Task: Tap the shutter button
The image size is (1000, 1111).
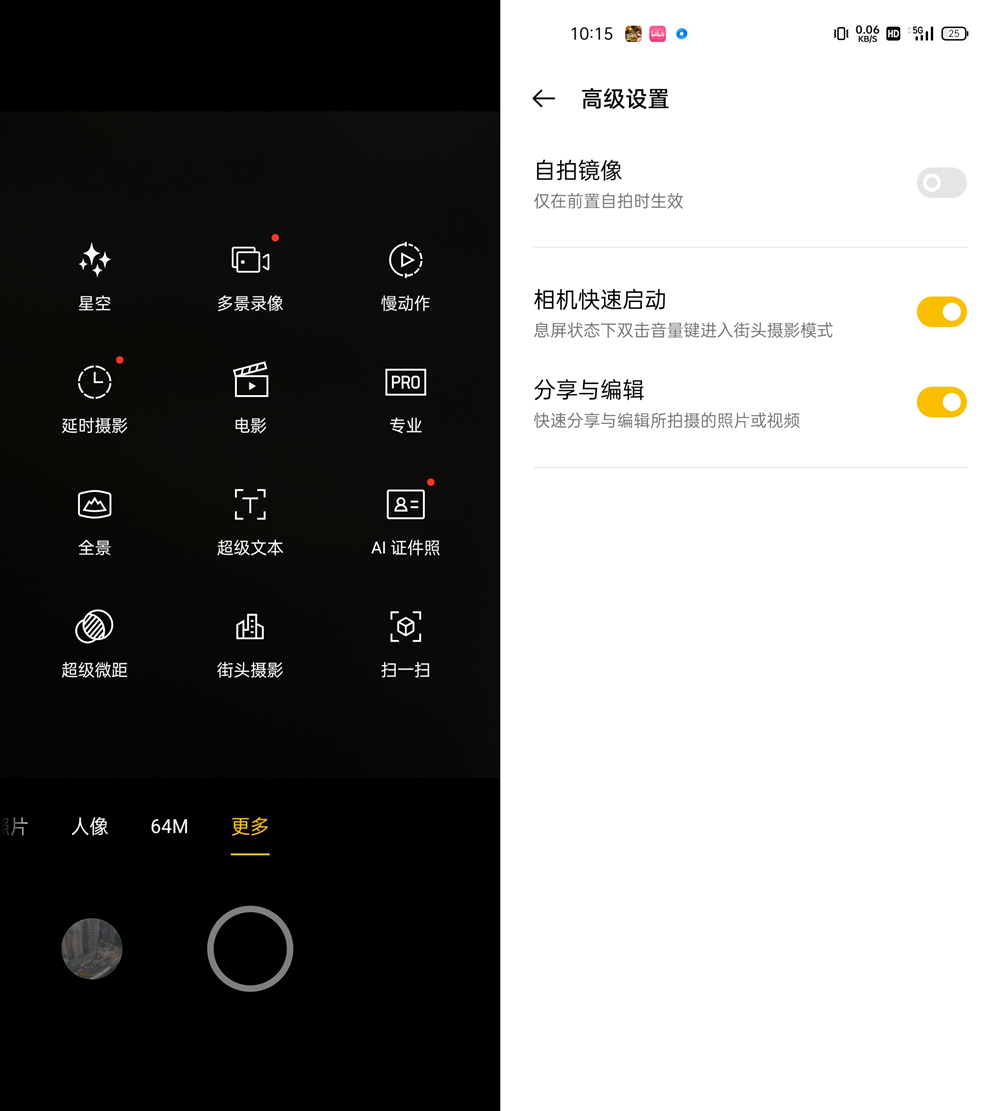Action: (250, 948)
